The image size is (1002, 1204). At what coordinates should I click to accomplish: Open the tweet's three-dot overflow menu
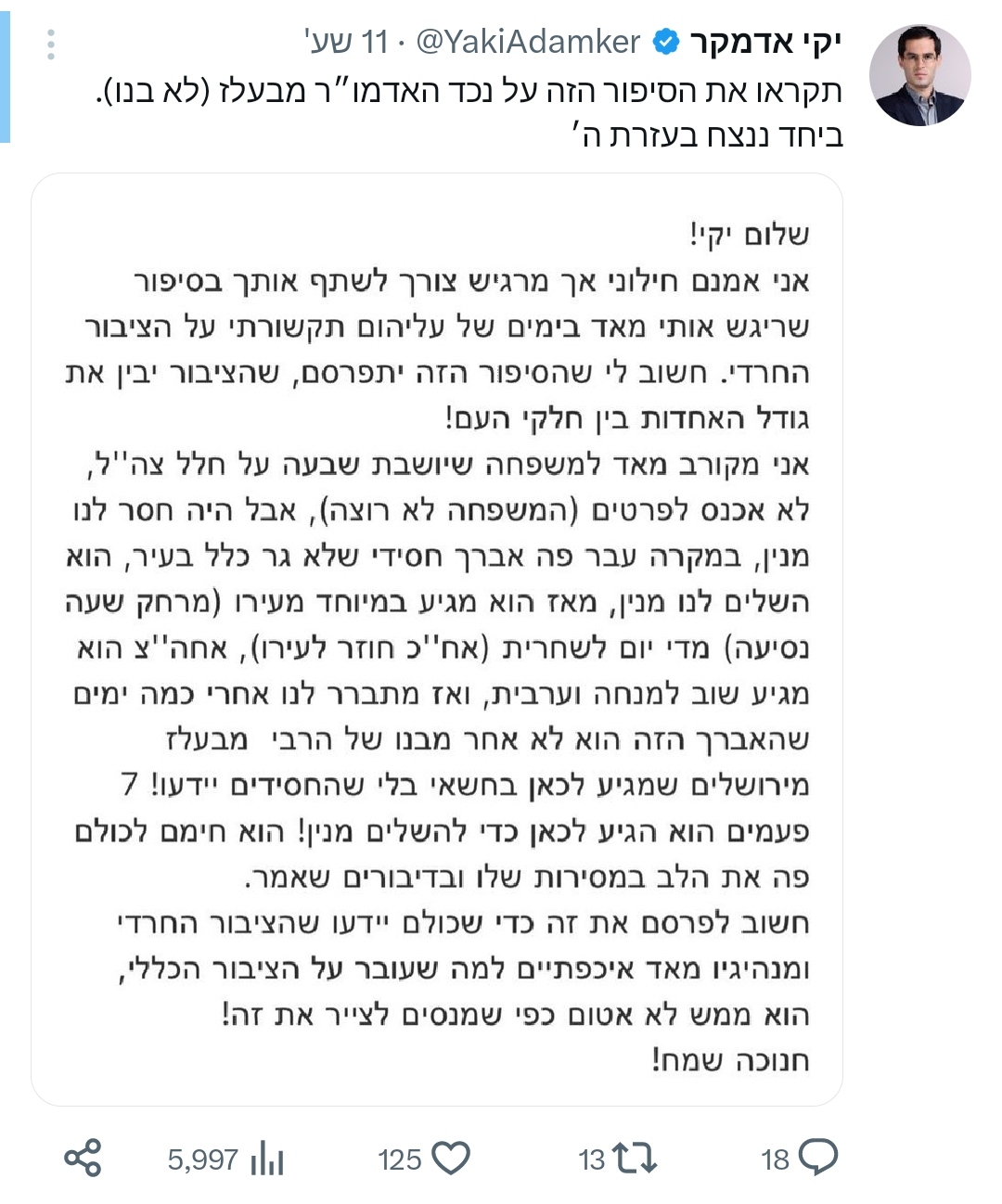pos(51,45)
